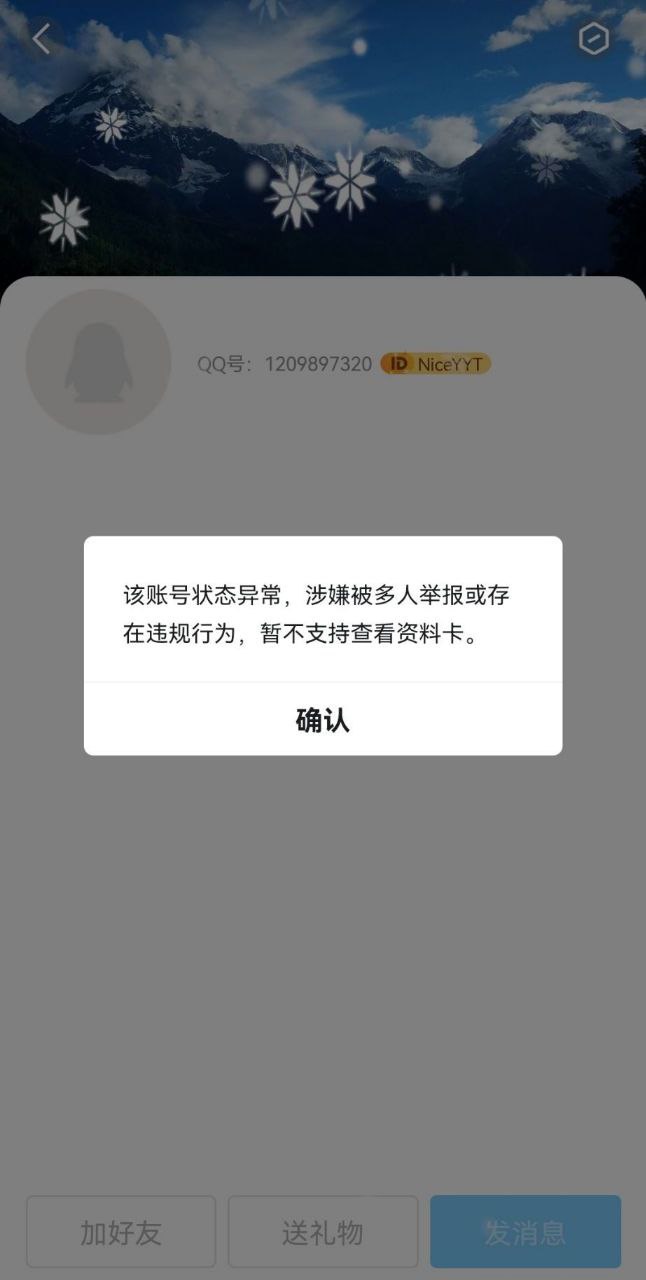Open the hexagon settings icon
The height and width of the screenshot is (1280, 646).
(x=594, y=39)
